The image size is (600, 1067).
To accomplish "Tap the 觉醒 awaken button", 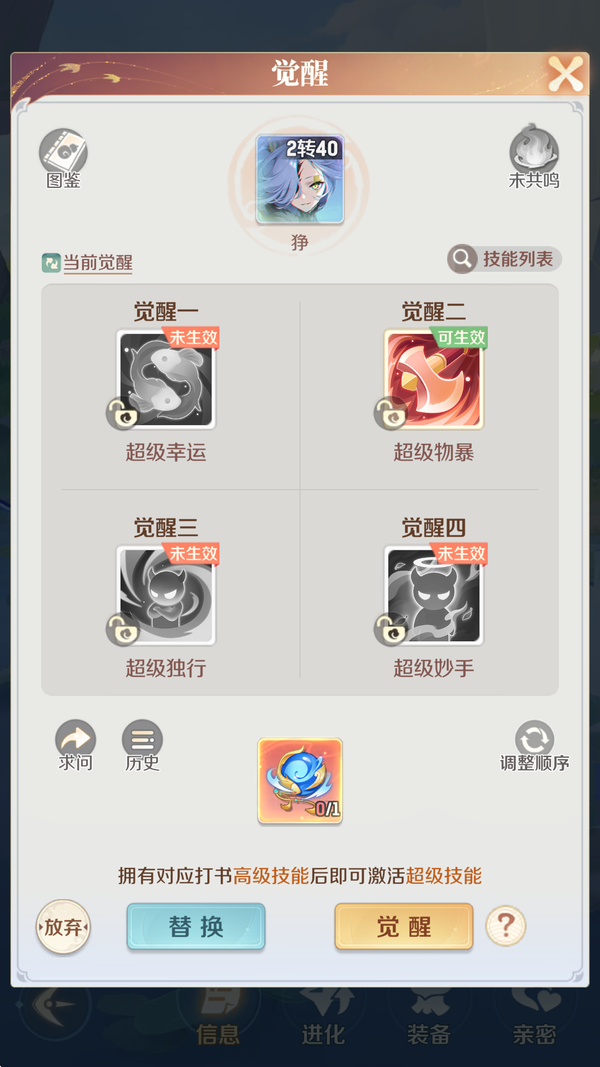I will (x=403, y=927).
